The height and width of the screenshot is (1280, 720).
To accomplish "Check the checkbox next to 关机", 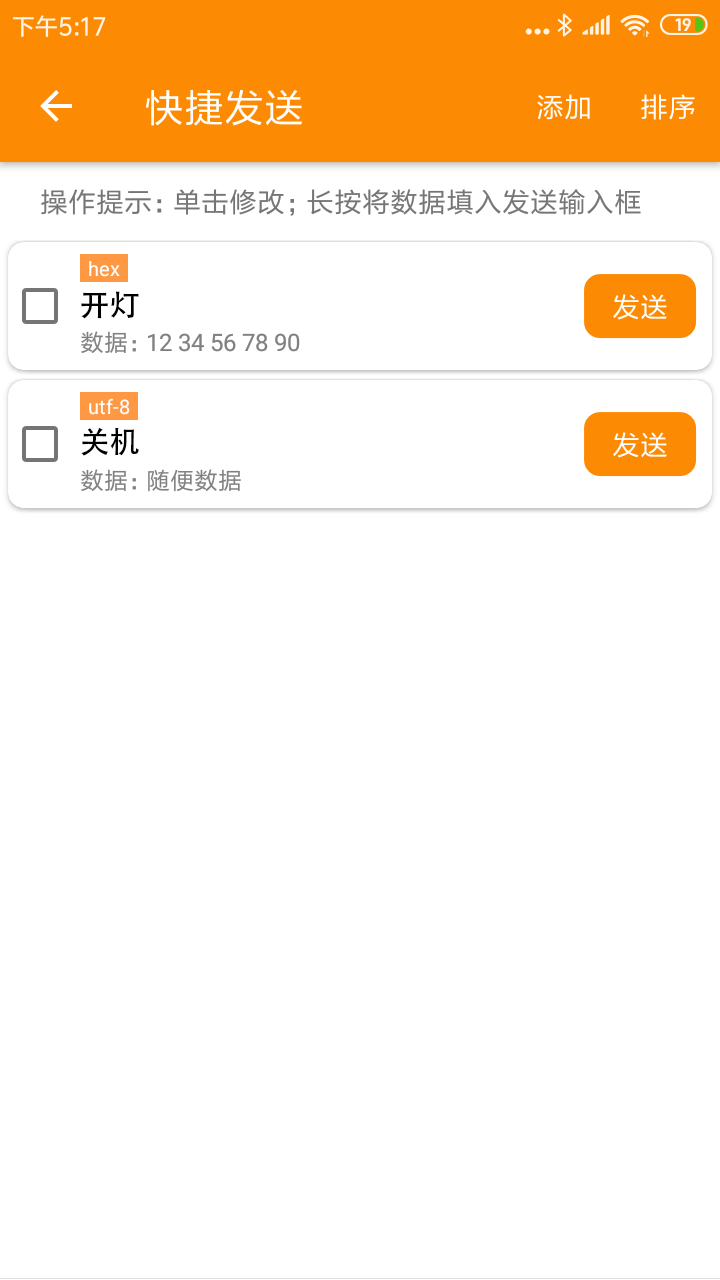I will coord(40,444).
